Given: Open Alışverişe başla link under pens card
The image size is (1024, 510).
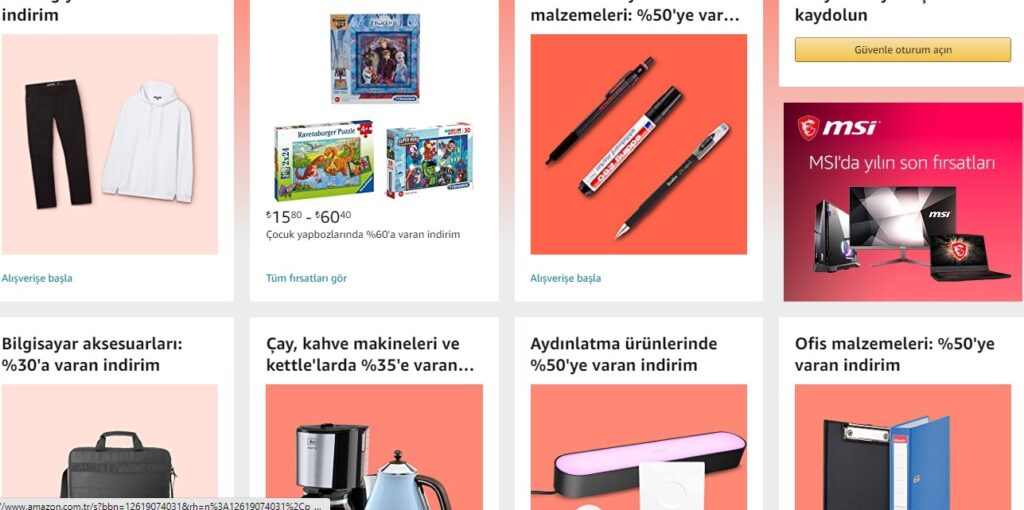Looking at the screenshot, I should pyautogui.click(x=565, y=278).
